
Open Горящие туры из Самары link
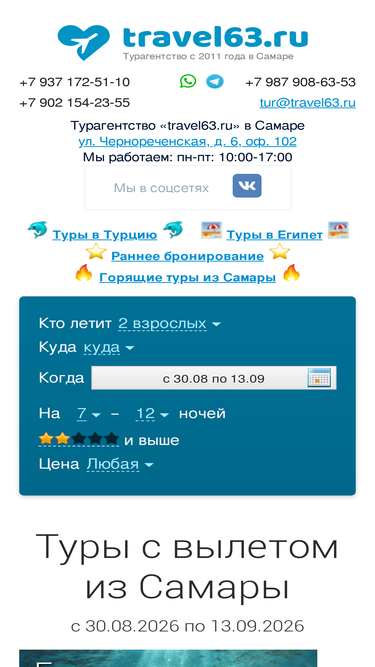click(x=188, y=278)
